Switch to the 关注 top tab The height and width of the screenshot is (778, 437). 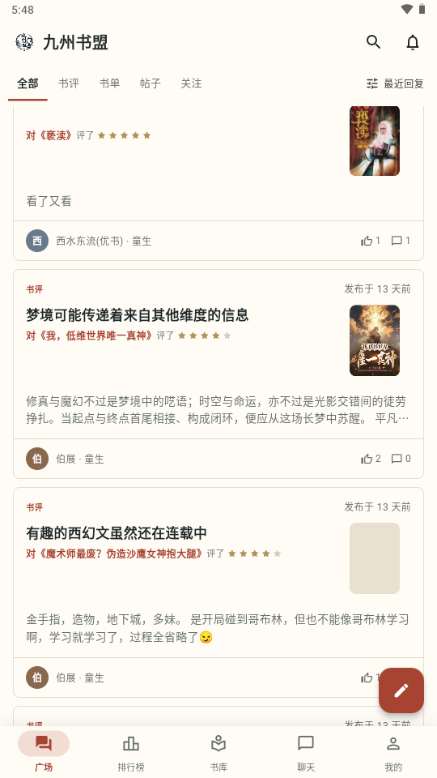[191, 83]
